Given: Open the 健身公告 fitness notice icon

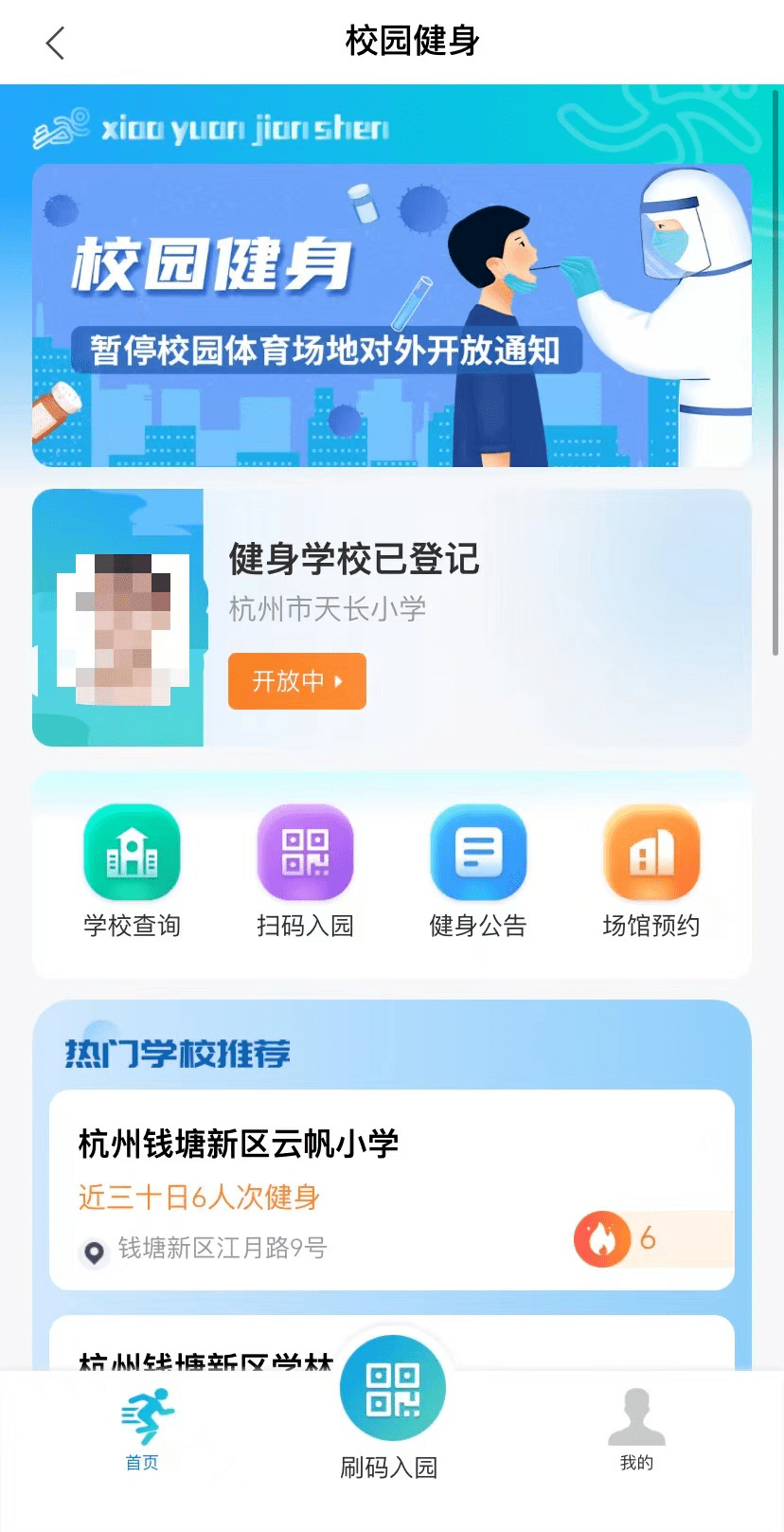Looking at the screenshot, I should (x=478, y=852).
